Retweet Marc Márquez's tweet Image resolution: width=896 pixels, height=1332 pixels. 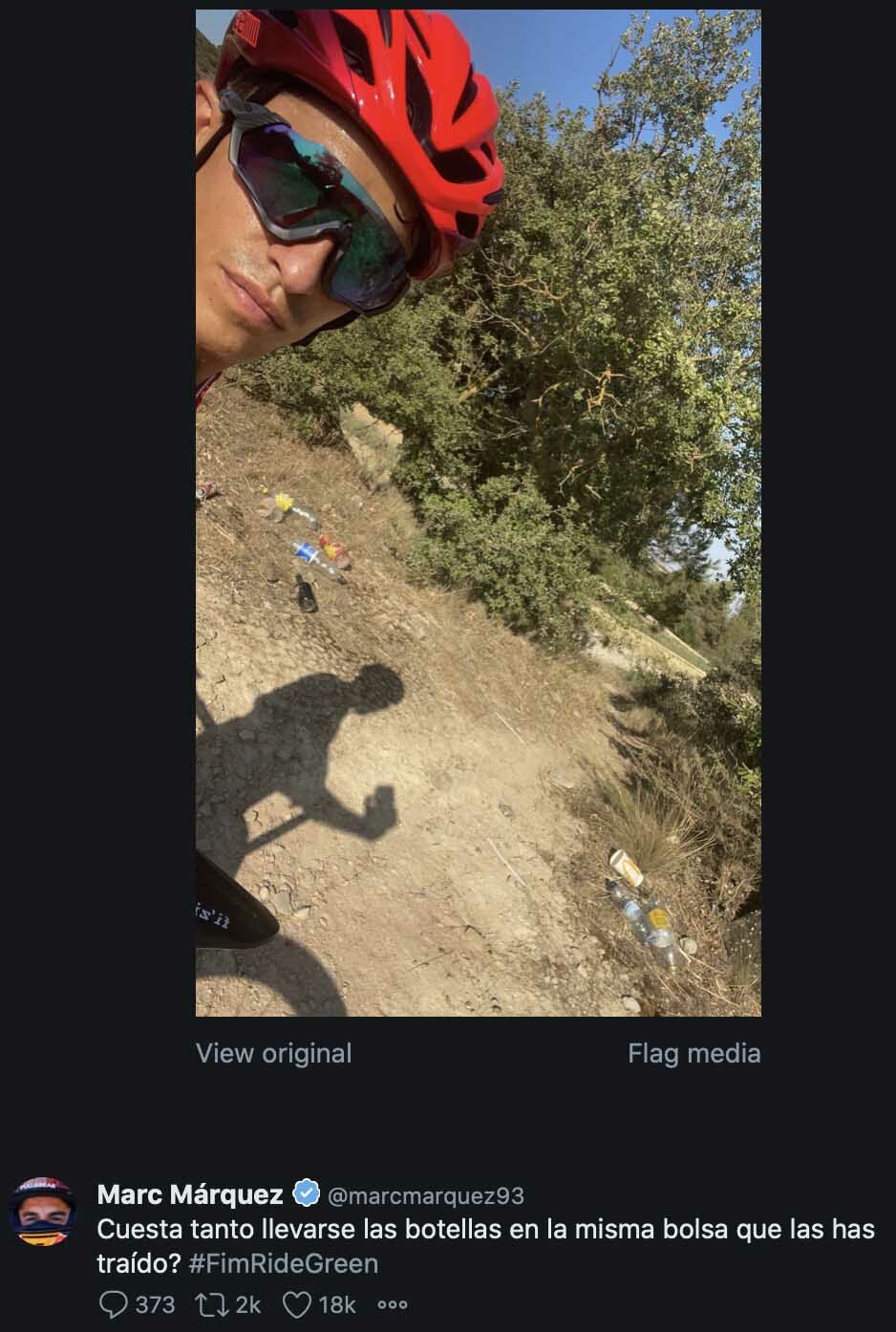[x=207, y=1304]
